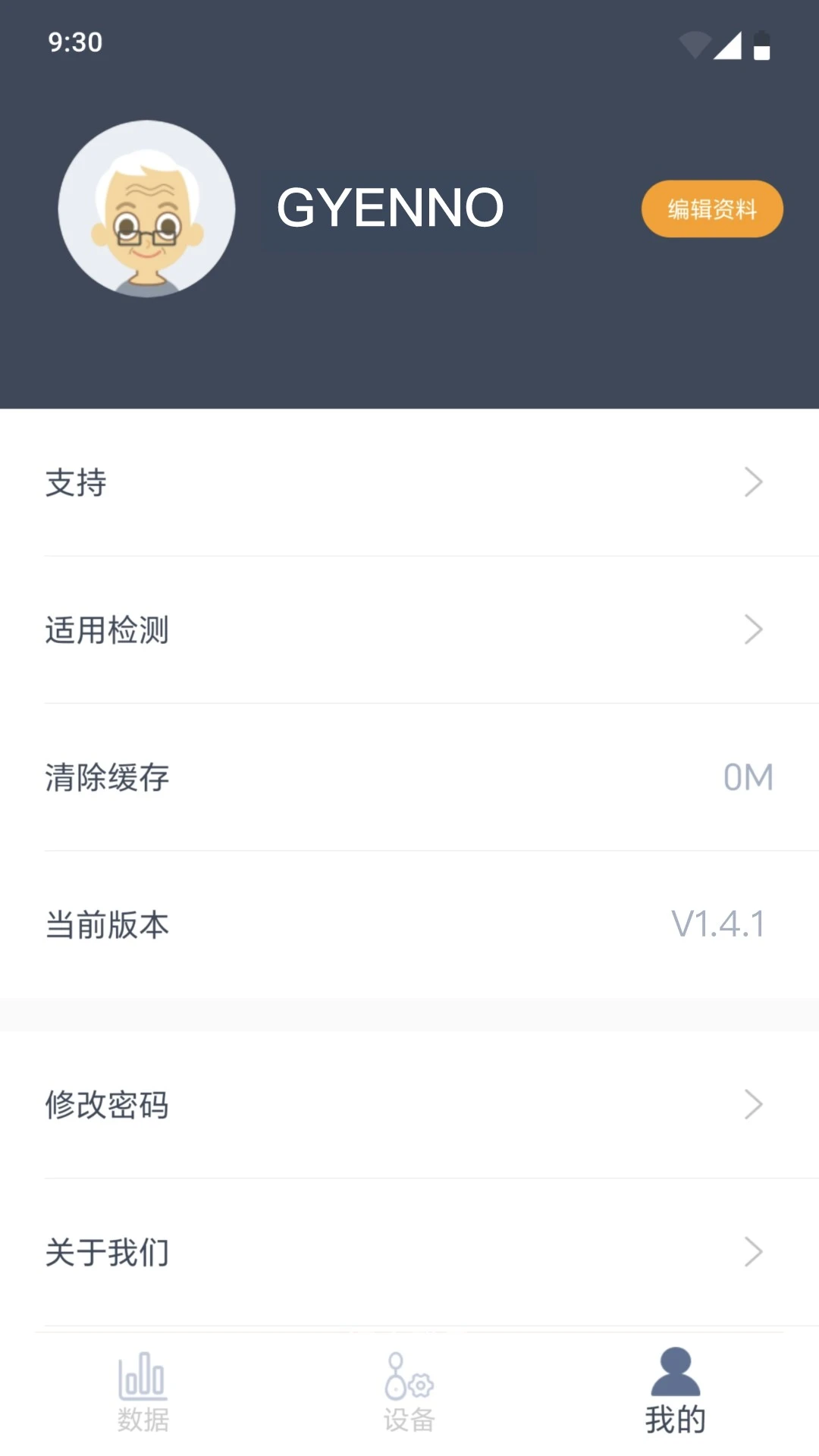The height and width of the screenshot is (1456, 819).
Task: Click the GYENNO user avatar image
Action: (x=147, y=209)
